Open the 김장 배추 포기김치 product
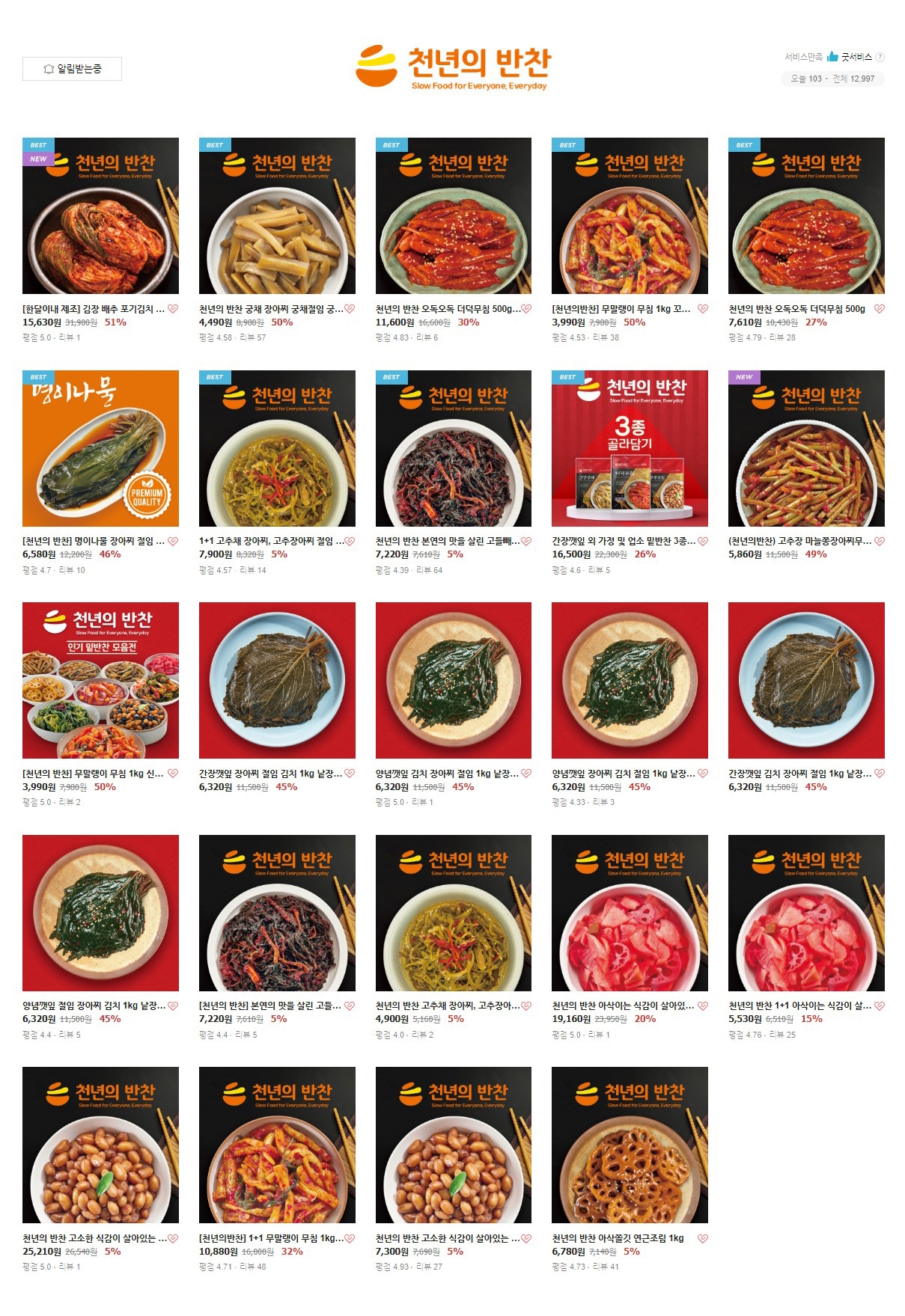Viewport: 905px width, 1316px height. [100, 215]
